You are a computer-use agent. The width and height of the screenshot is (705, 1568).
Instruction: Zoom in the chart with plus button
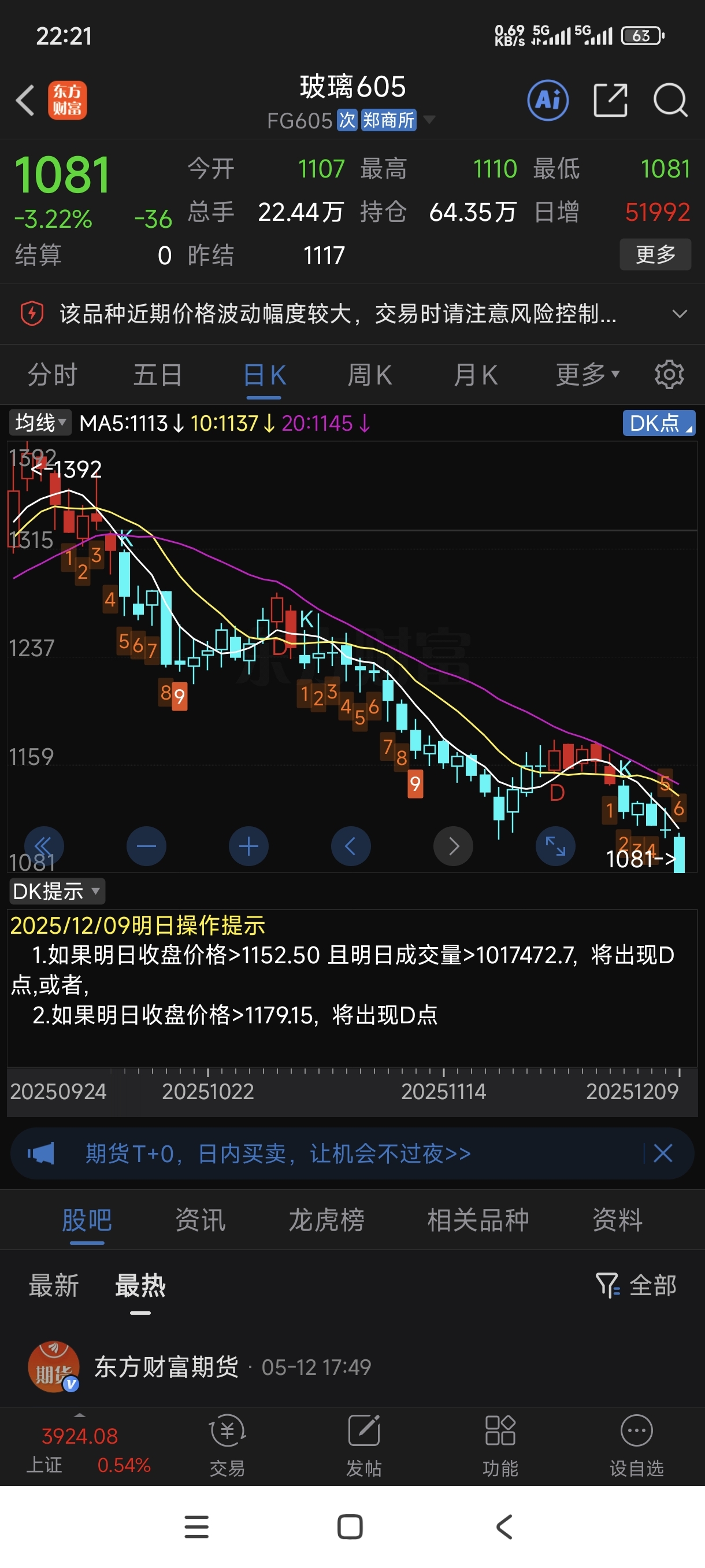click(248, 846)
